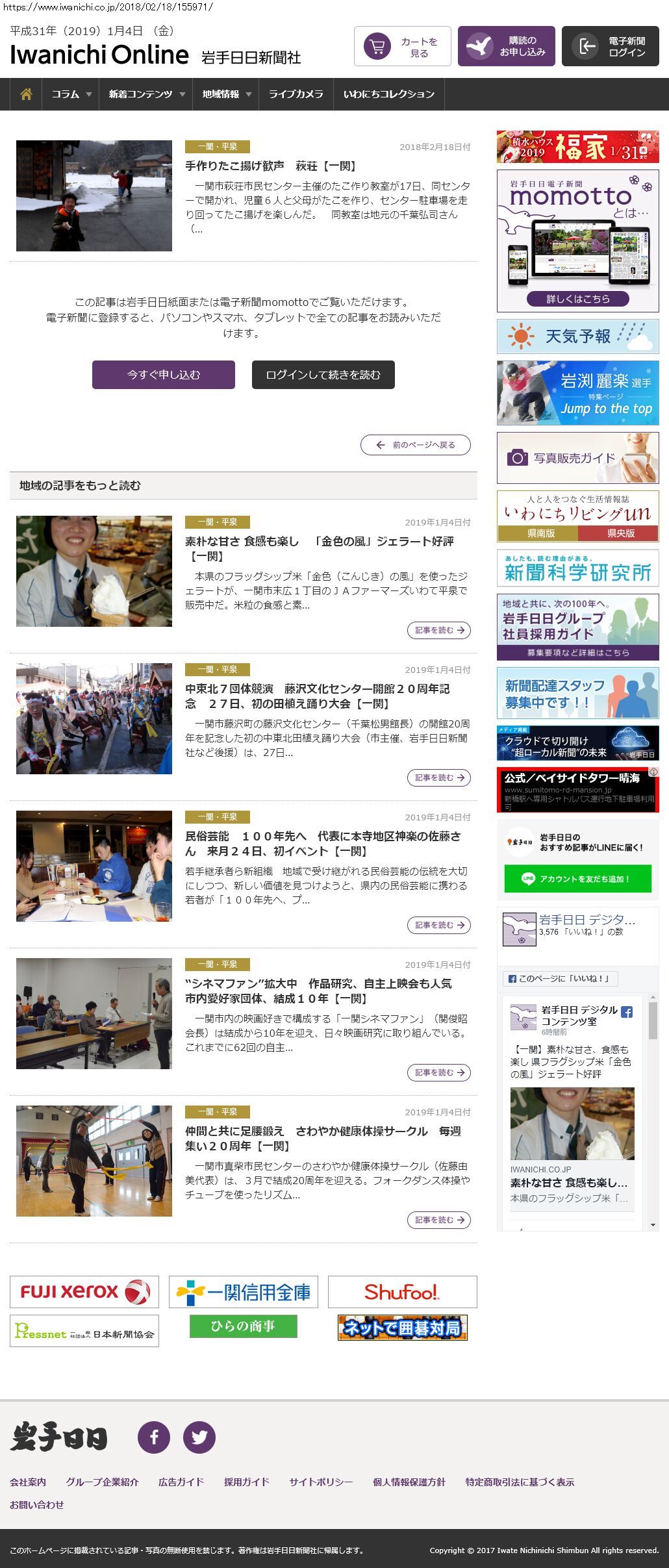Tap 購読のお申し込み subscription button
Screen dimensions: 669x1568
coord(506,47)
